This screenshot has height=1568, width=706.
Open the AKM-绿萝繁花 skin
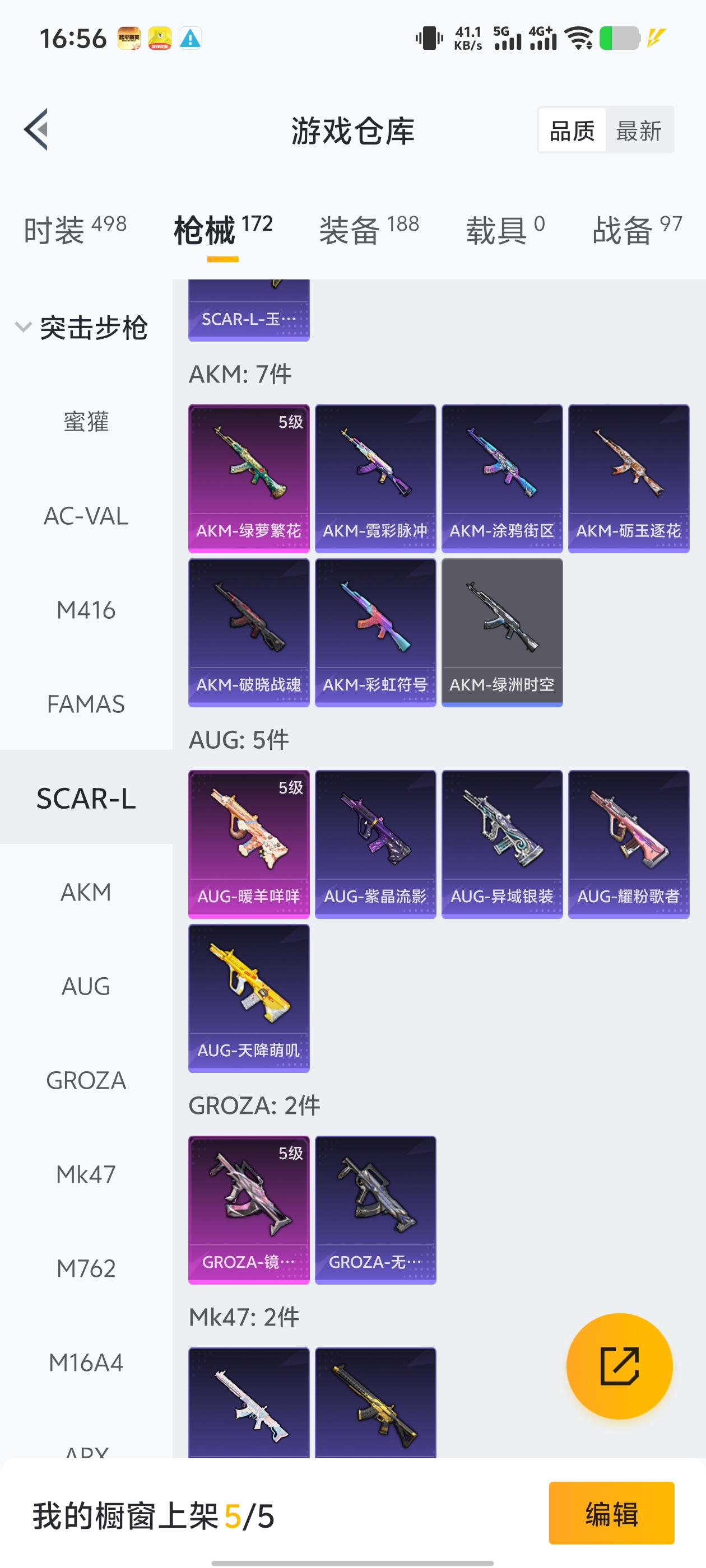tap(249, 478)
